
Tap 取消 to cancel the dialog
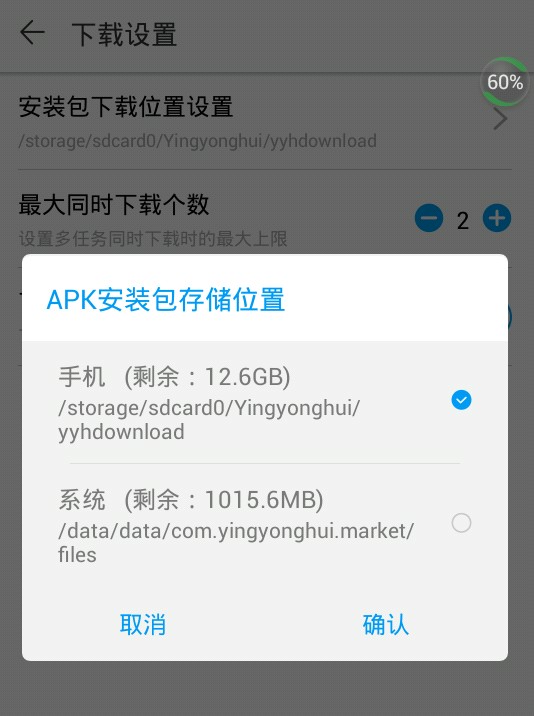(143, 624)
